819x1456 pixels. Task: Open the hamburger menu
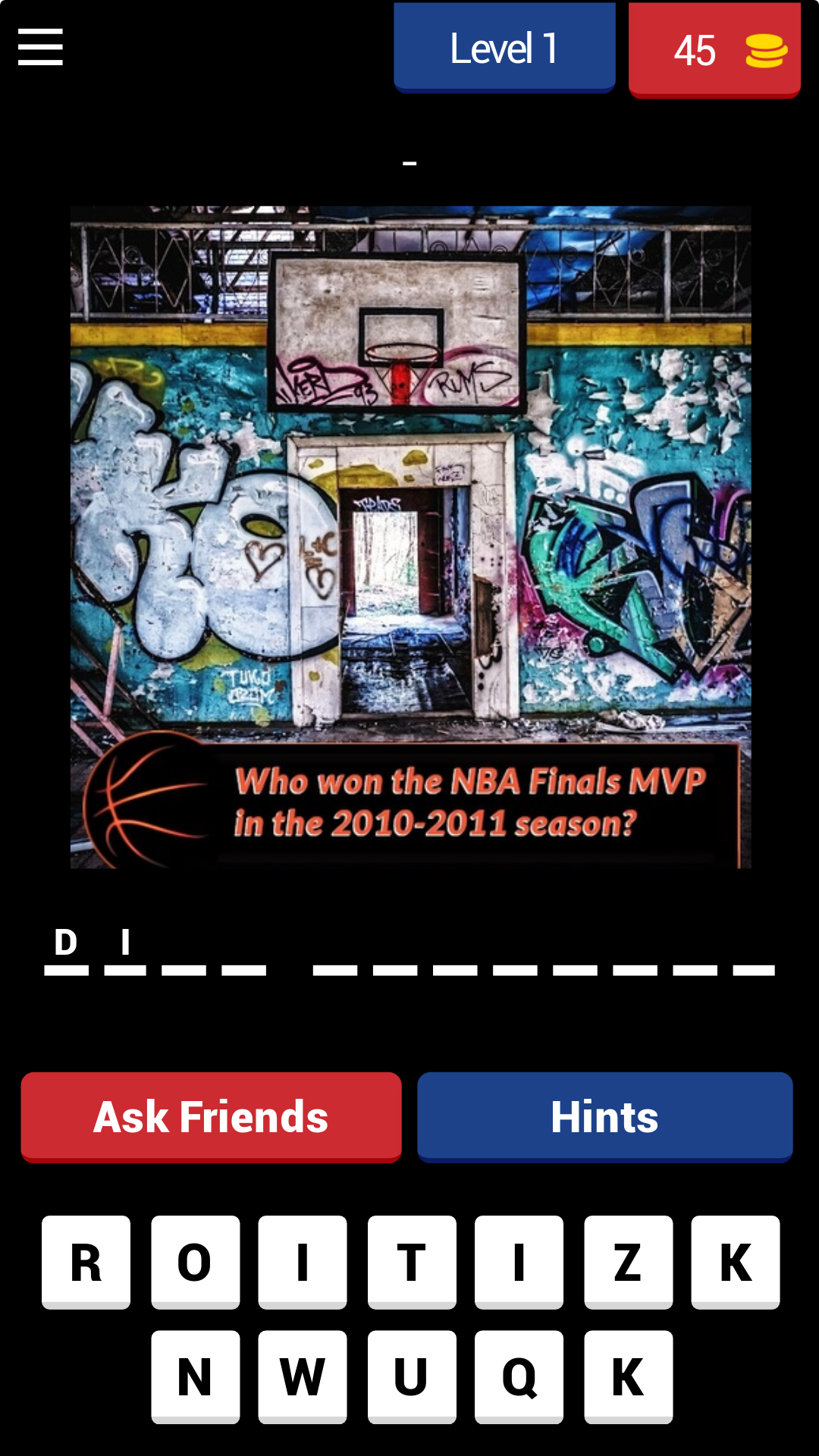[x=40, y=47]
